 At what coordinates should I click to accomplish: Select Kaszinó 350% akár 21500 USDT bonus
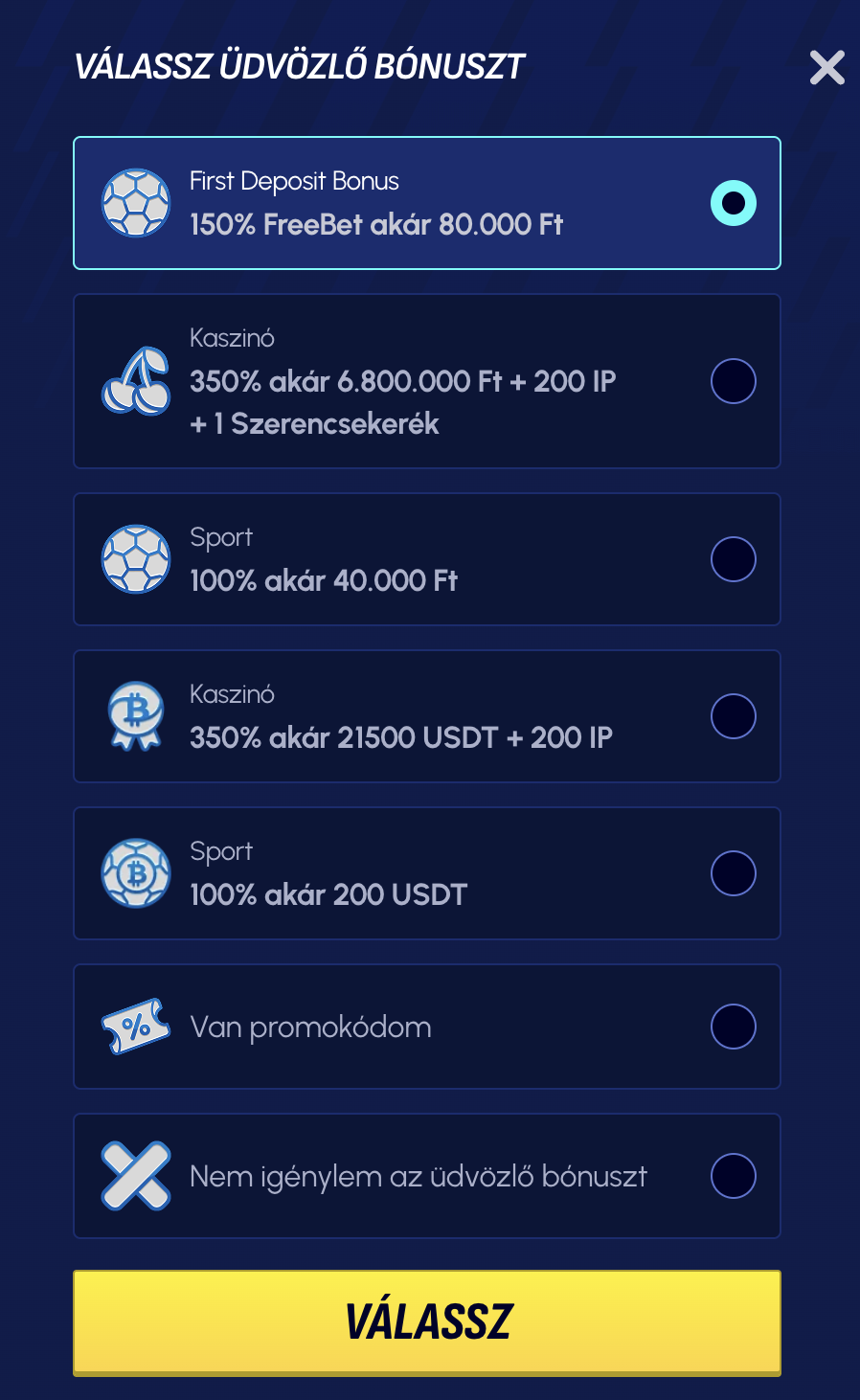point(427,716)
